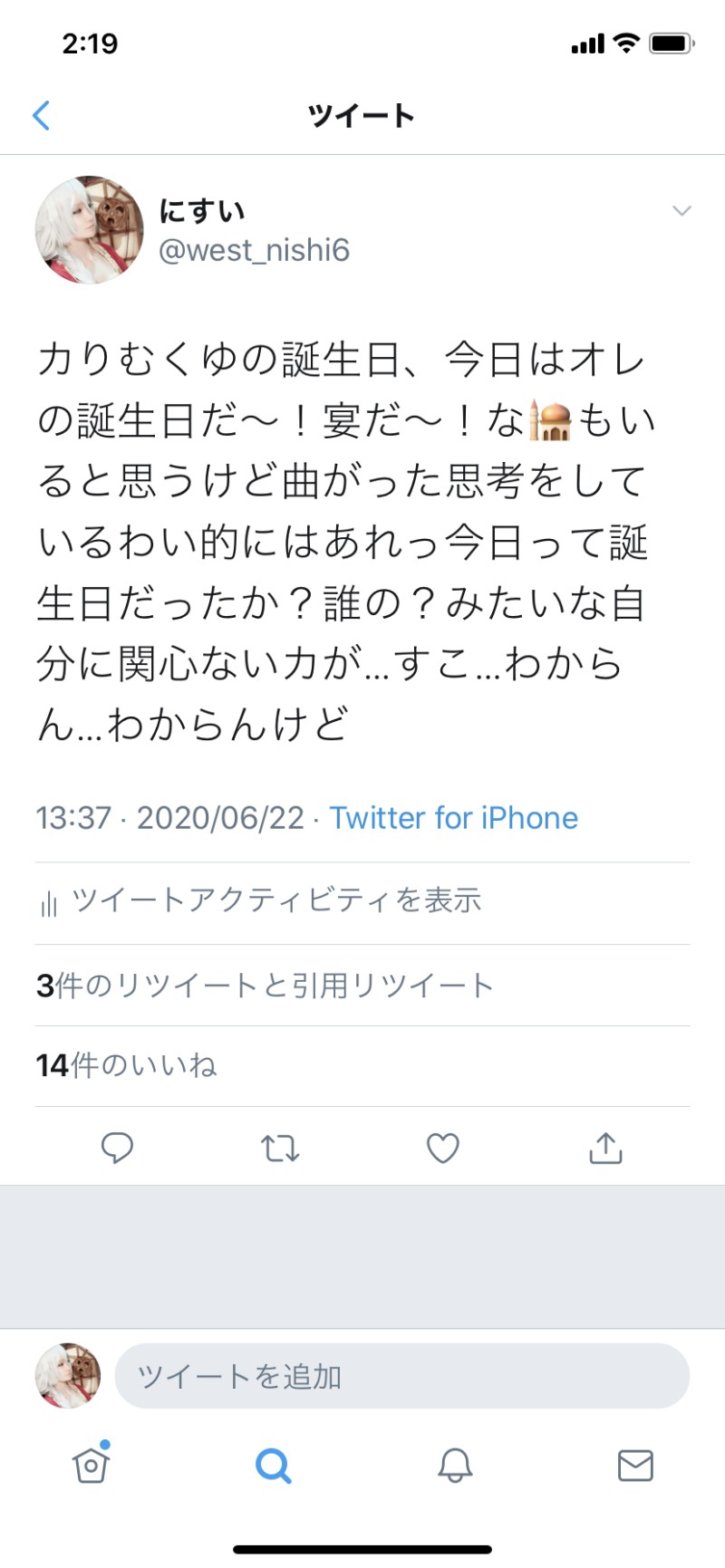Tap the @west_nishi6 handle
725x1568 pixels.
[x=254, y=250]
